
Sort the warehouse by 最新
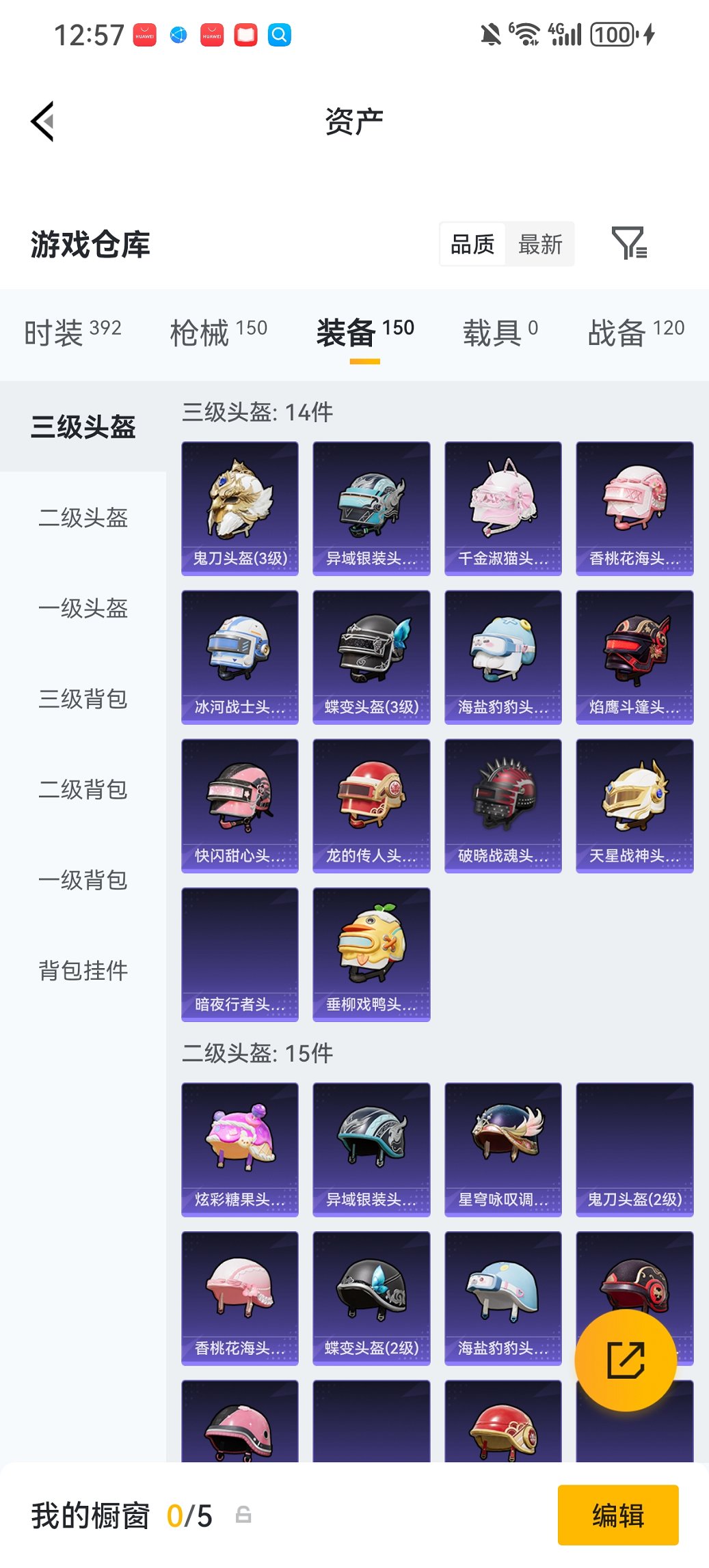point(540,244)
